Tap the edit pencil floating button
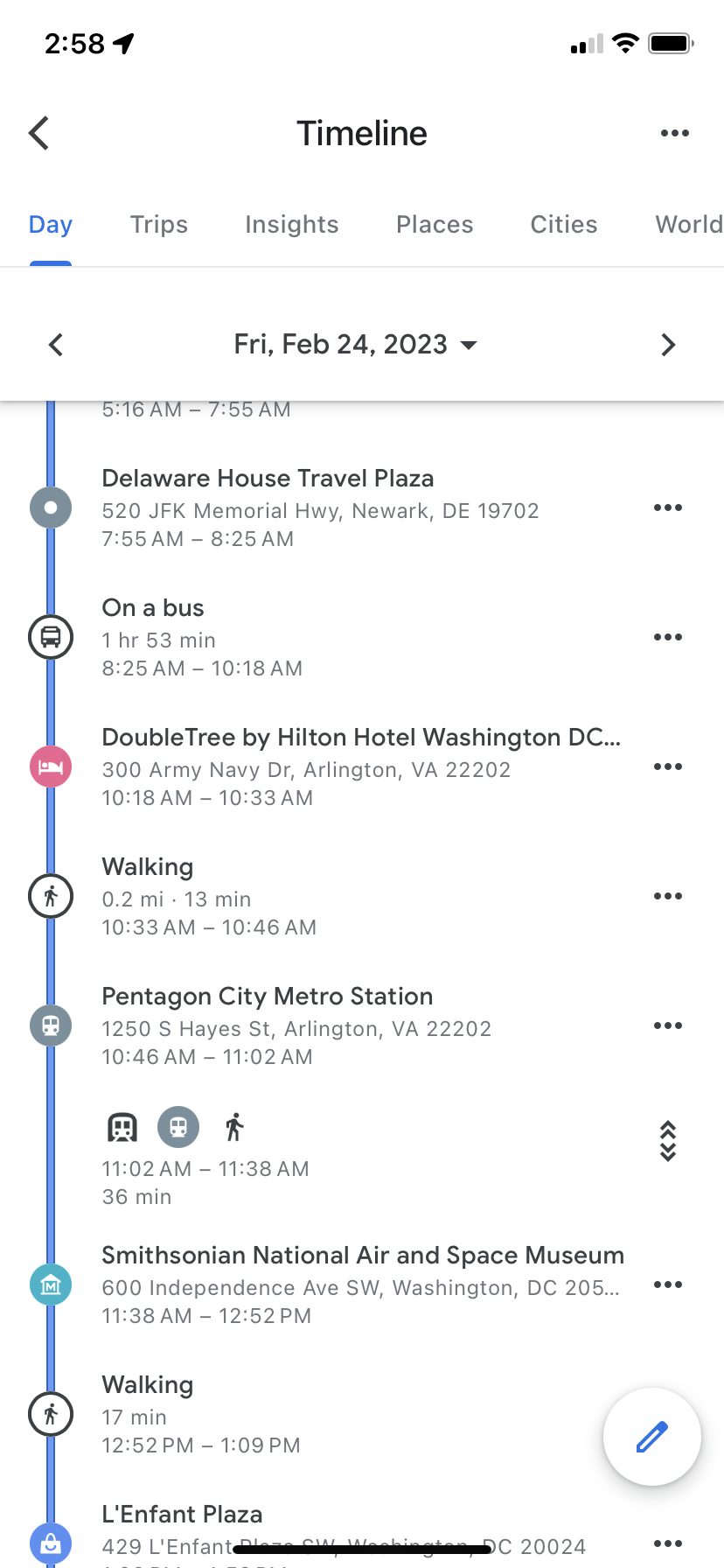The image size is (724, 1568). coord(651,1437)
